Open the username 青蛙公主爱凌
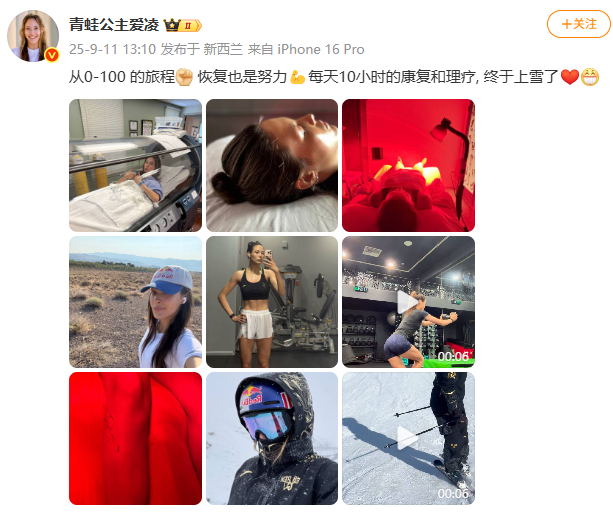Screen dimensions: 613x512 click(114, 25)
